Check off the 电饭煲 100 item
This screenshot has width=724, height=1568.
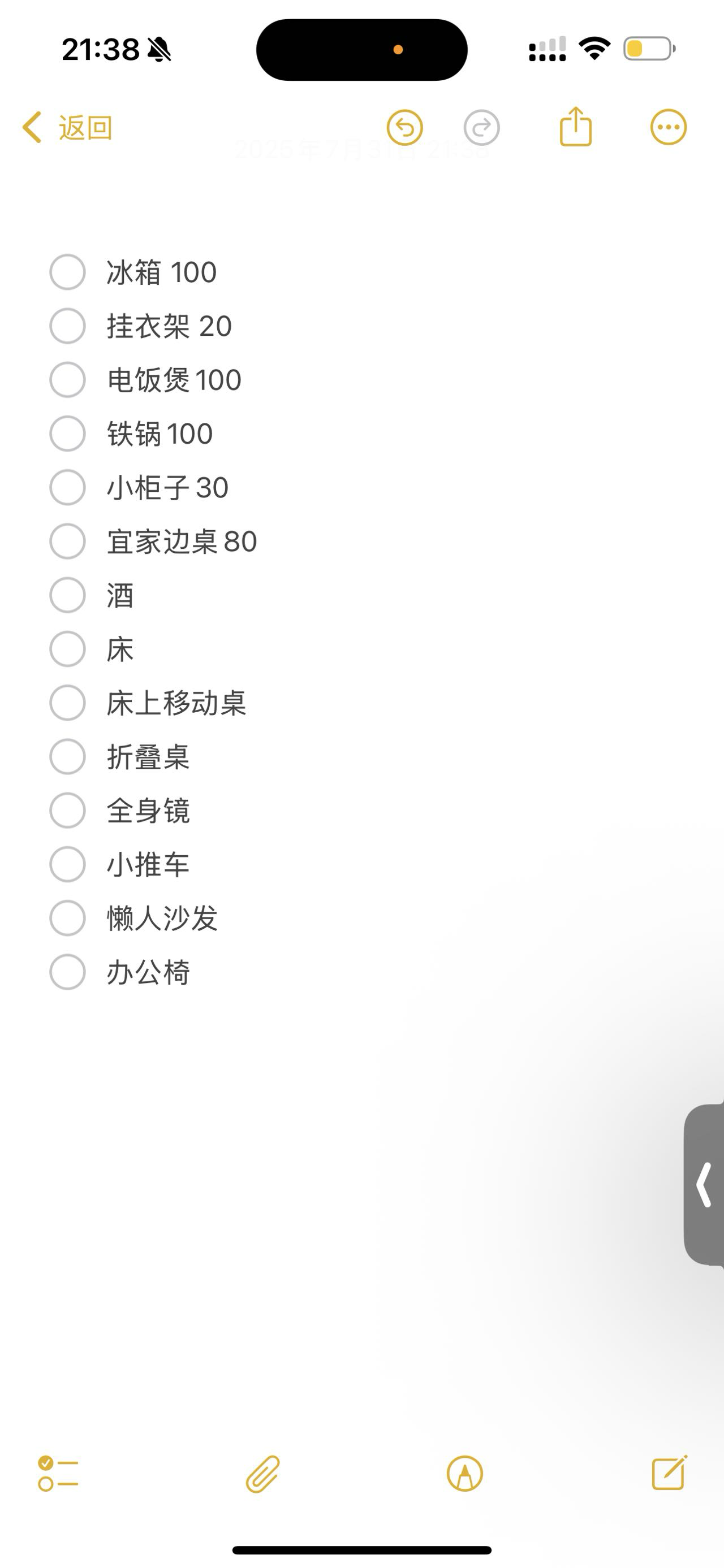coord(67,379)
